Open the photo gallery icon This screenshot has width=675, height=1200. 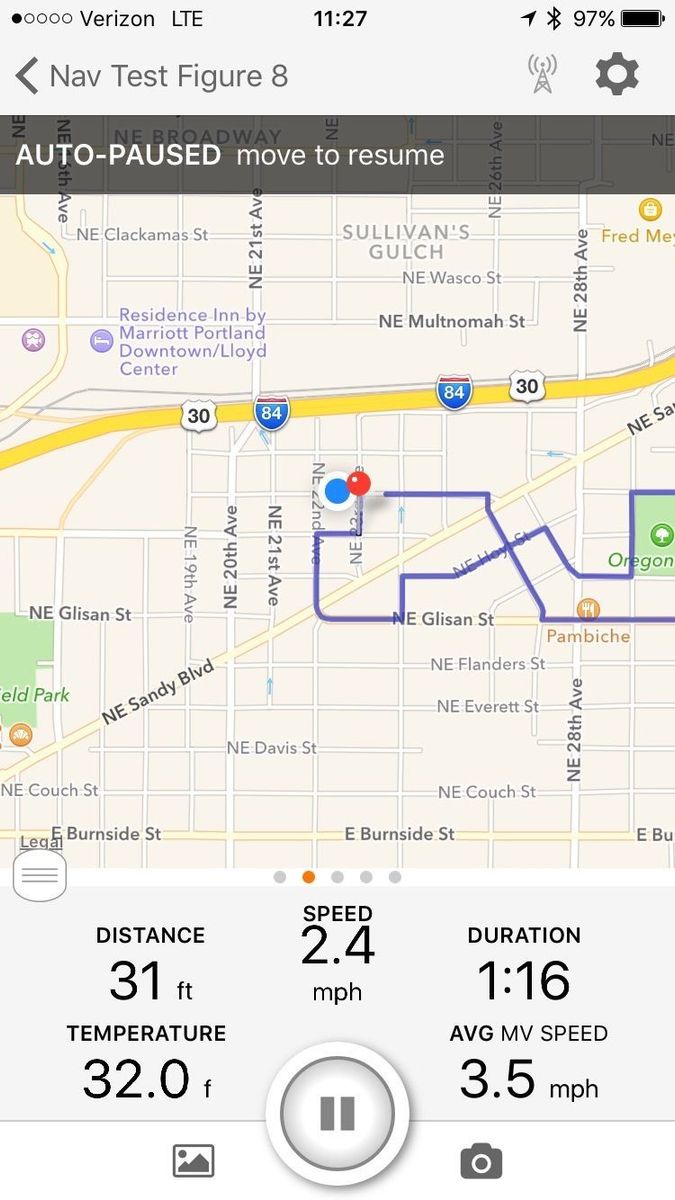click(x=194, y=1161)
